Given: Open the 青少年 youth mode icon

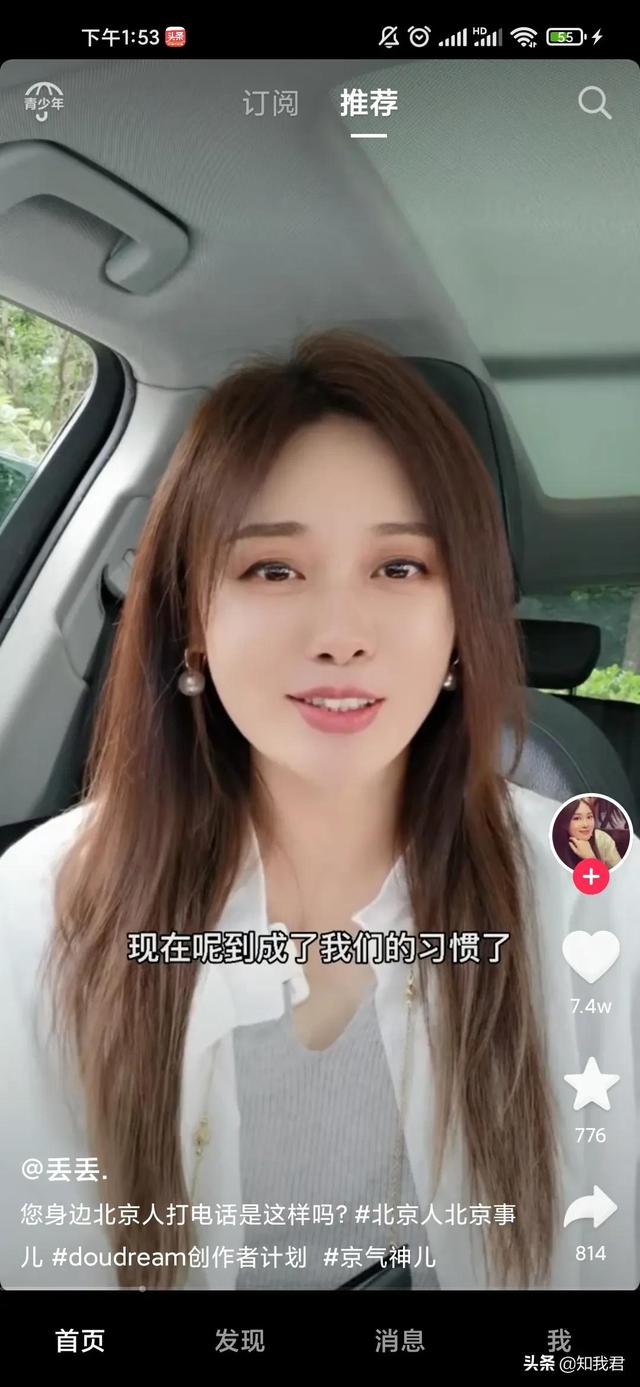Looking at the screenshot, I should (44, 101).
